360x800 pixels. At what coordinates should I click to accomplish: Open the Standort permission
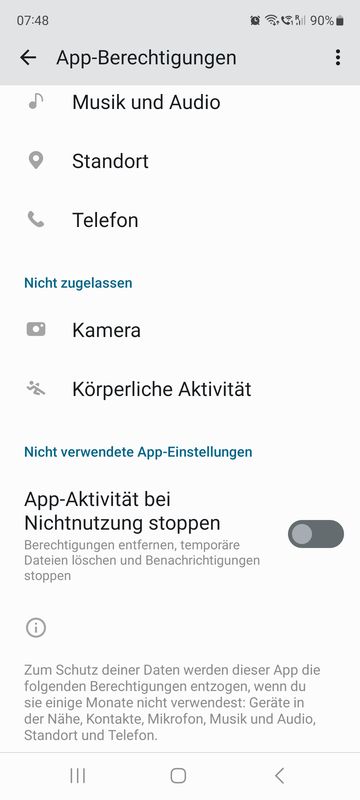pos(180,161)
